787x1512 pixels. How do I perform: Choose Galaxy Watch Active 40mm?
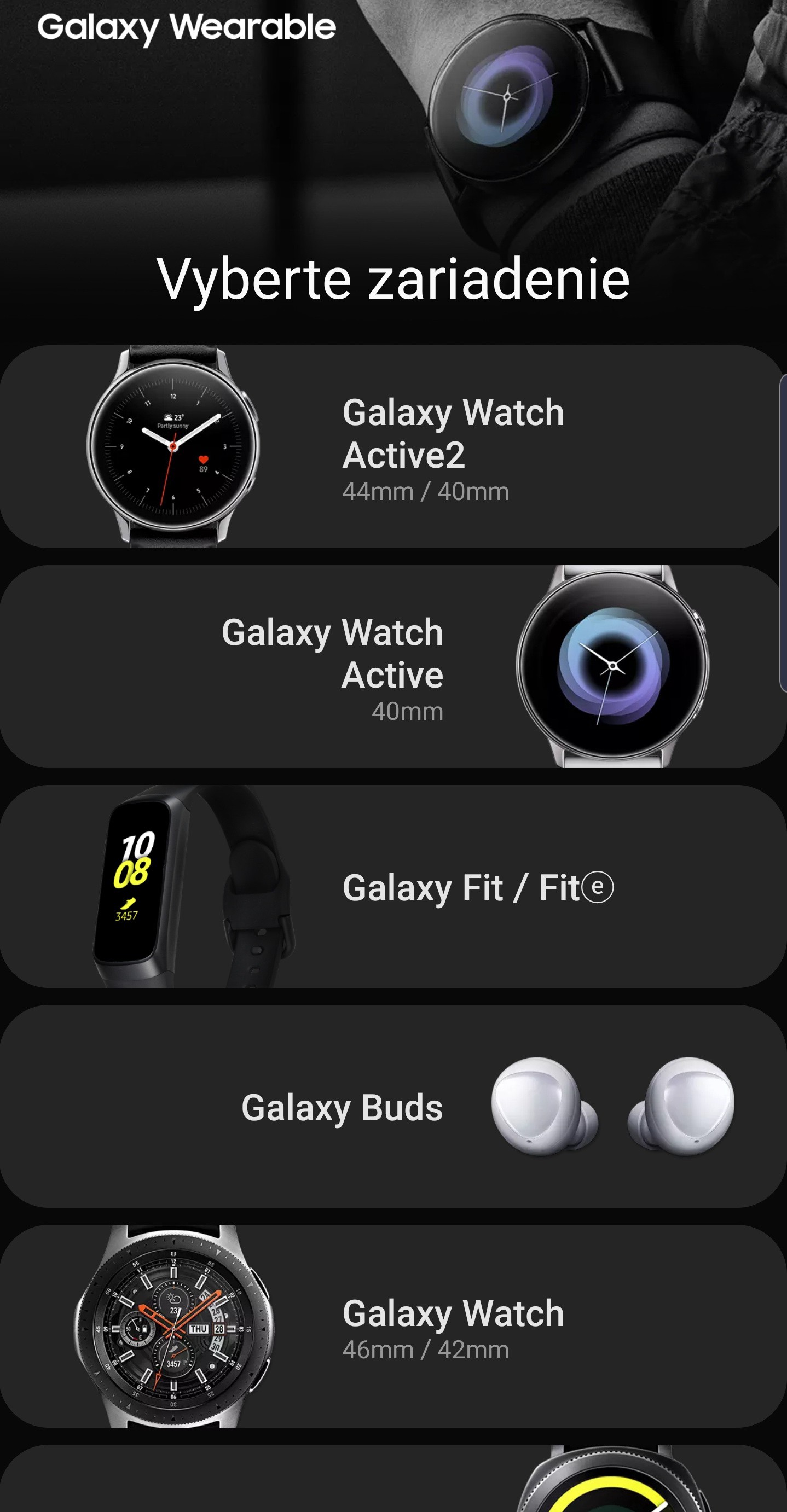pyautogui.click(x=393, y=667)
